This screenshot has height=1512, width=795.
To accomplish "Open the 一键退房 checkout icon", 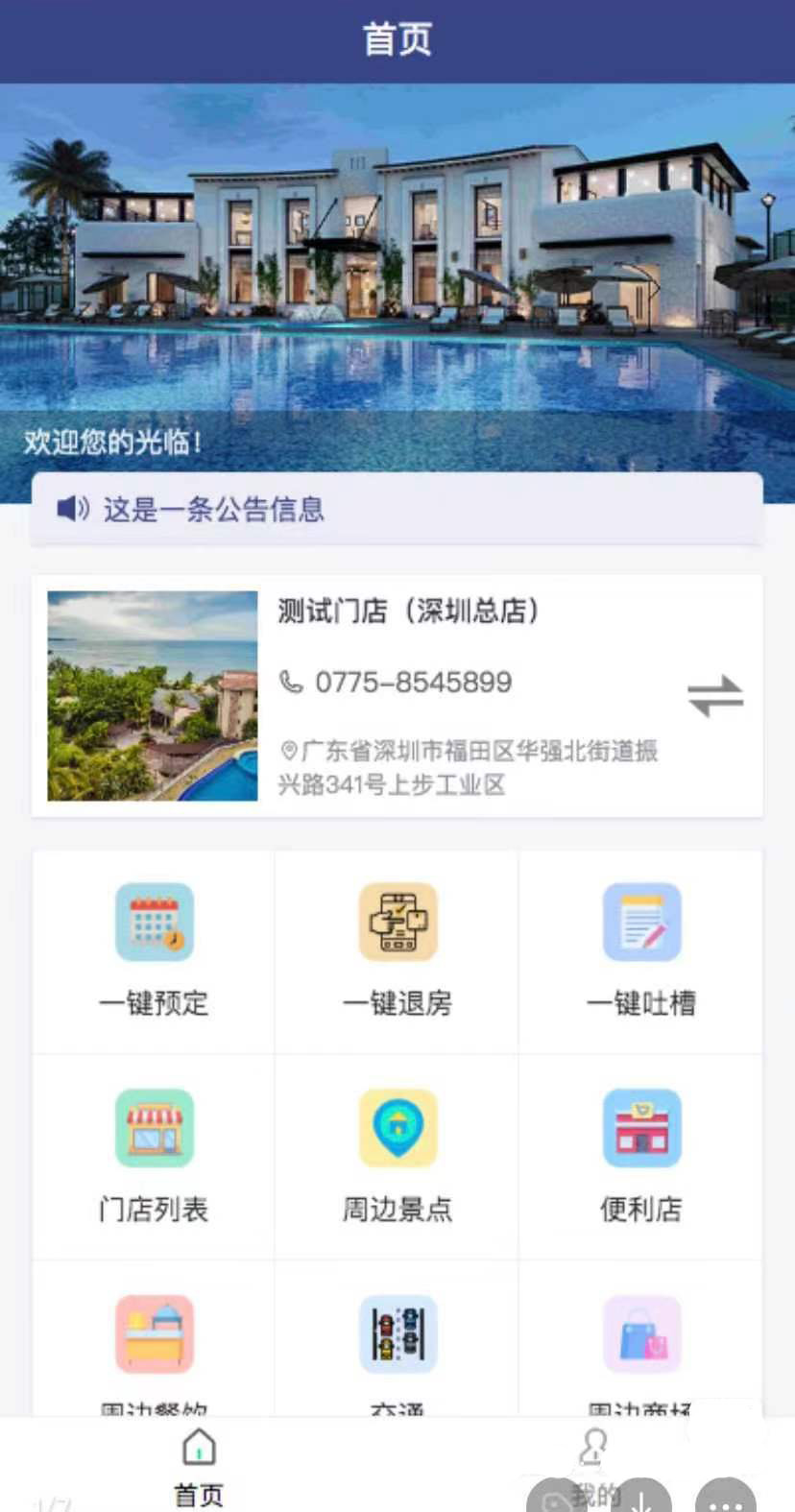I will click(397, 923).
